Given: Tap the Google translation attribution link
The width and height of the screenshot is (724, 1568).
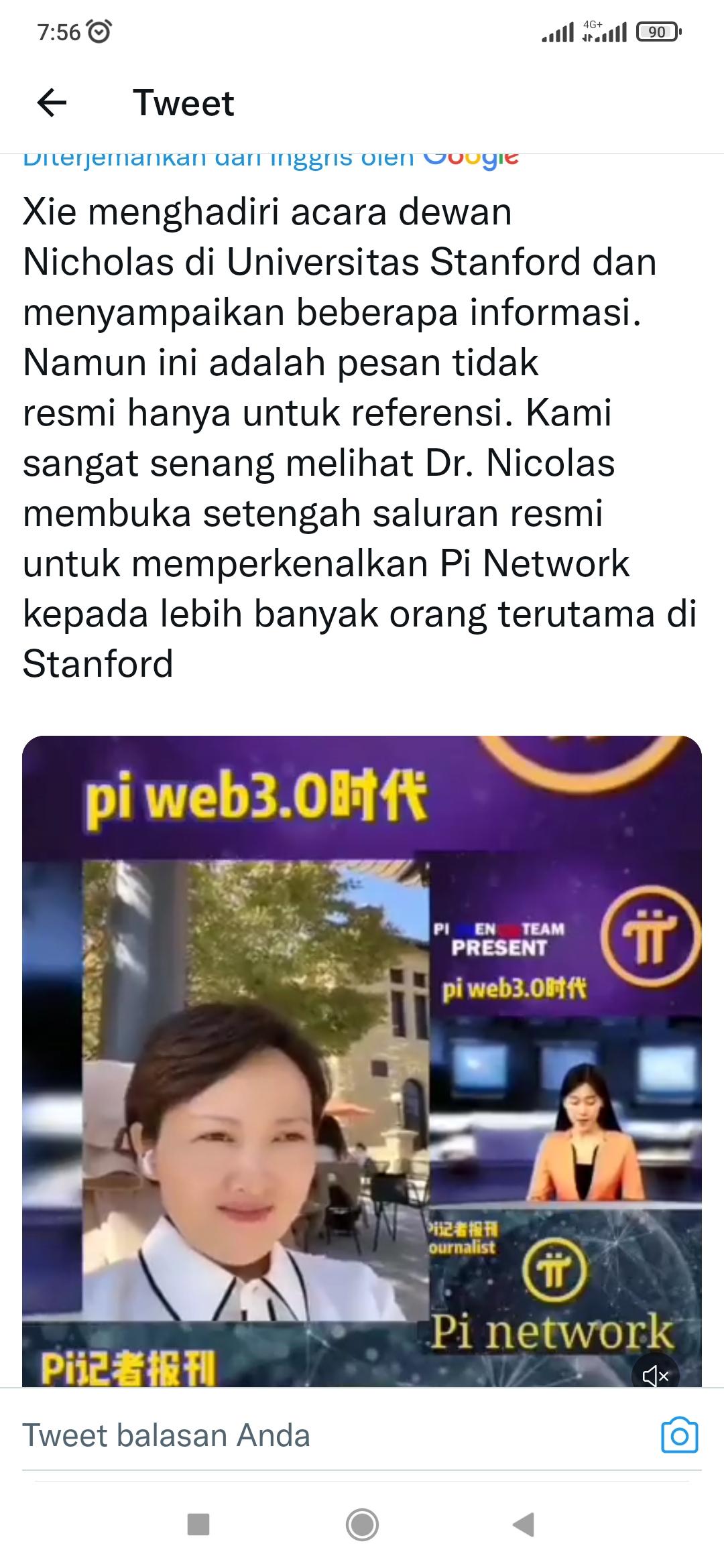Looking at the screenshot, I should point(271,159).
